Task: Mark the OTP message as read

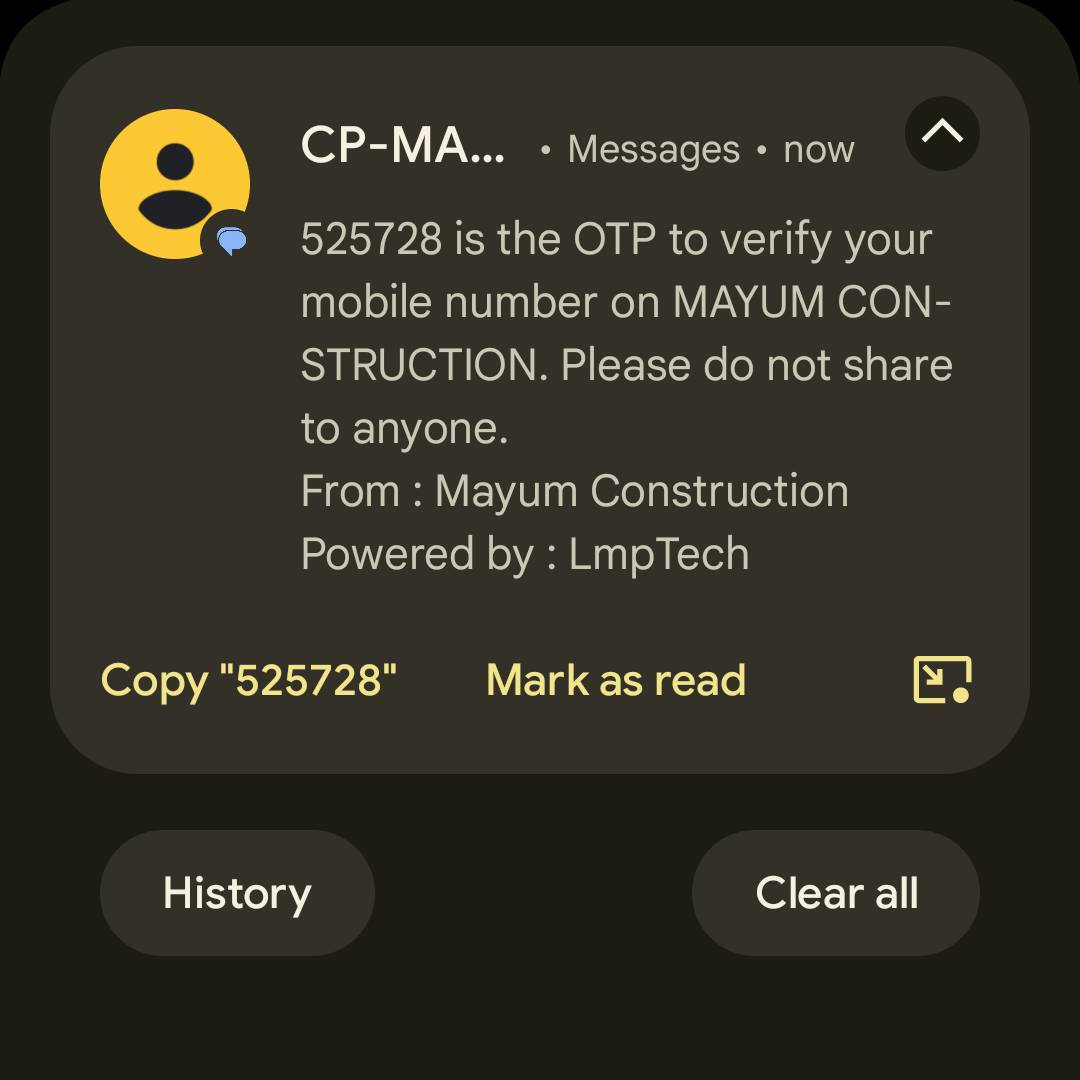Action: coord(616,681)
